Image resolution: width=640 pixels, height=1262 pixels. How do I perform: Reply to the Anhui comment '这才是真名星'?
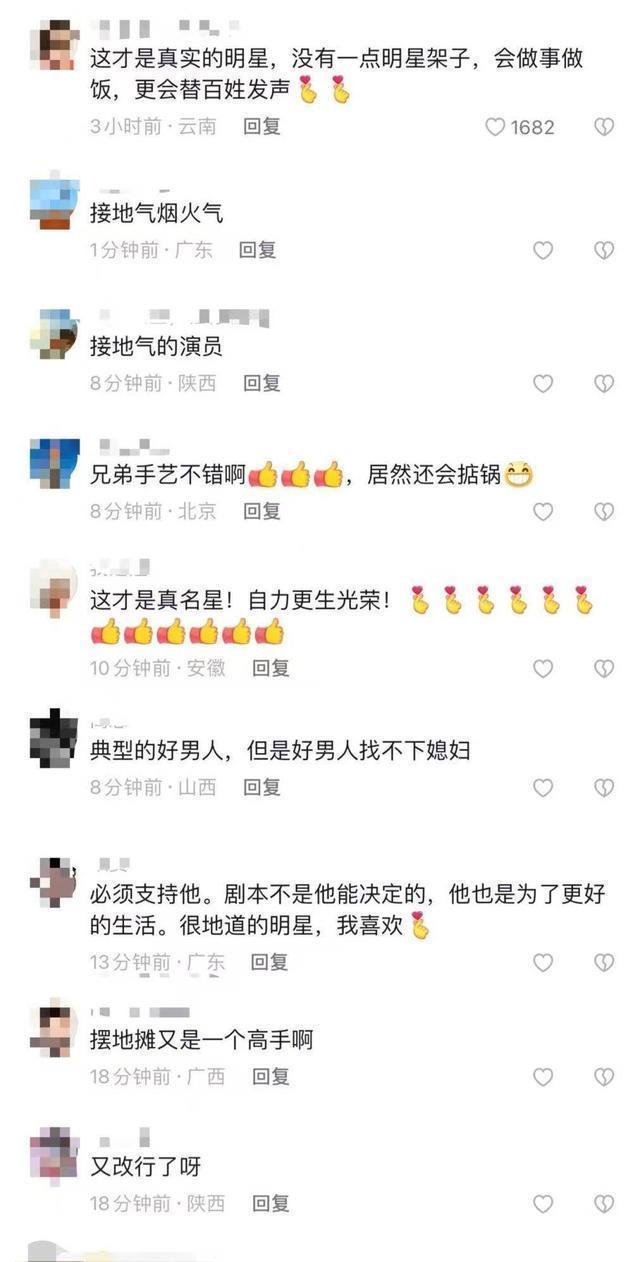pos(271,668)
